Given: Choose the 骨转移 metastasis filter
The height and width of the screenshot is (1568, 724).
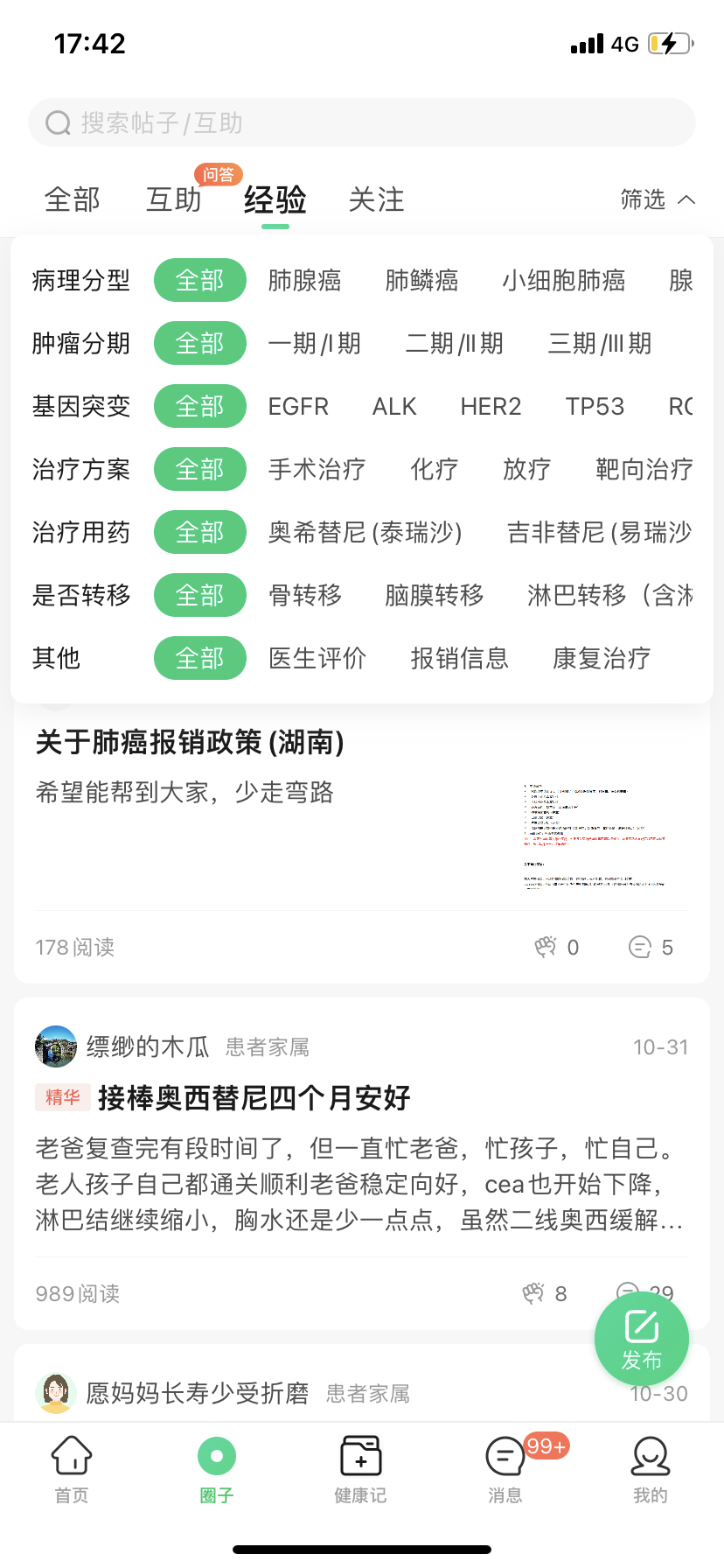Looking at the screenshot, I should click(304, 596).
